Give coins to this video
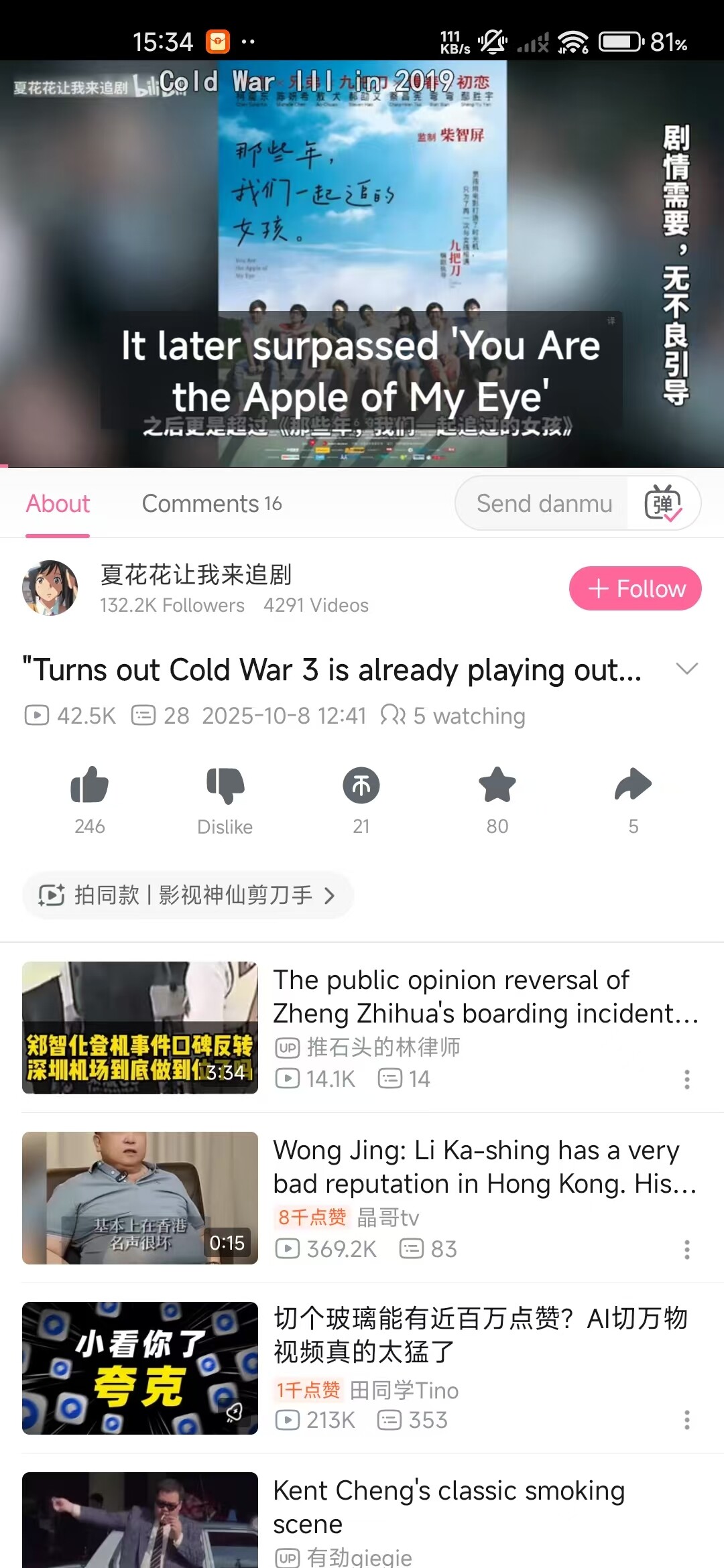 (x=361, y=785)
